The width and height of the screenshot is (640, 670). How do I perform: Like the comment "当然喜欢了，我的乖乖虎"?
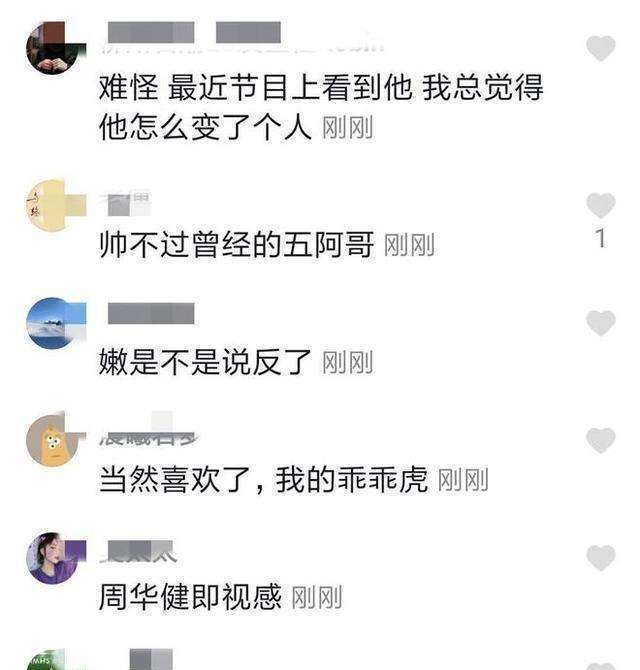click(x=600, y=440)
